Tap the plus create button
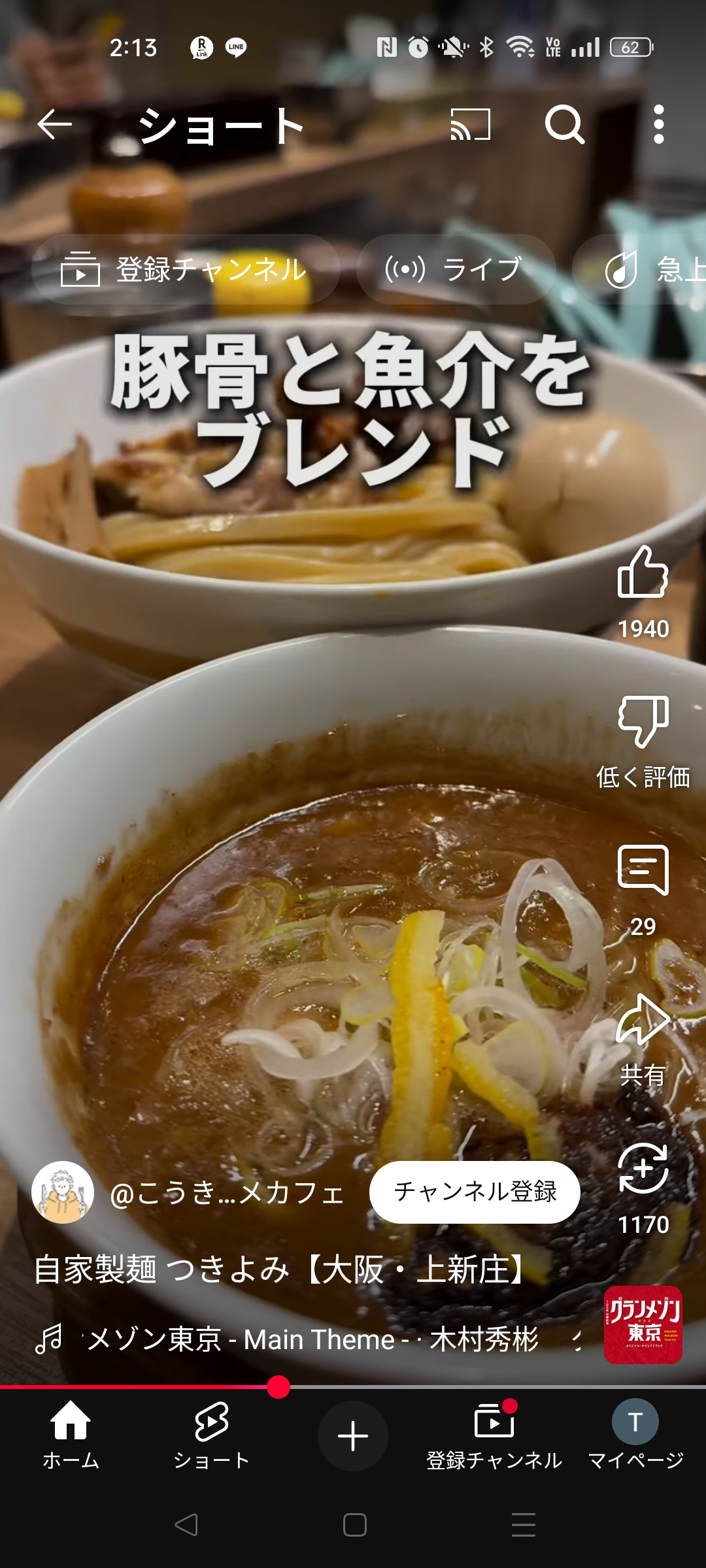This screenshot has height=1568, width=706. coord(353,1436)
